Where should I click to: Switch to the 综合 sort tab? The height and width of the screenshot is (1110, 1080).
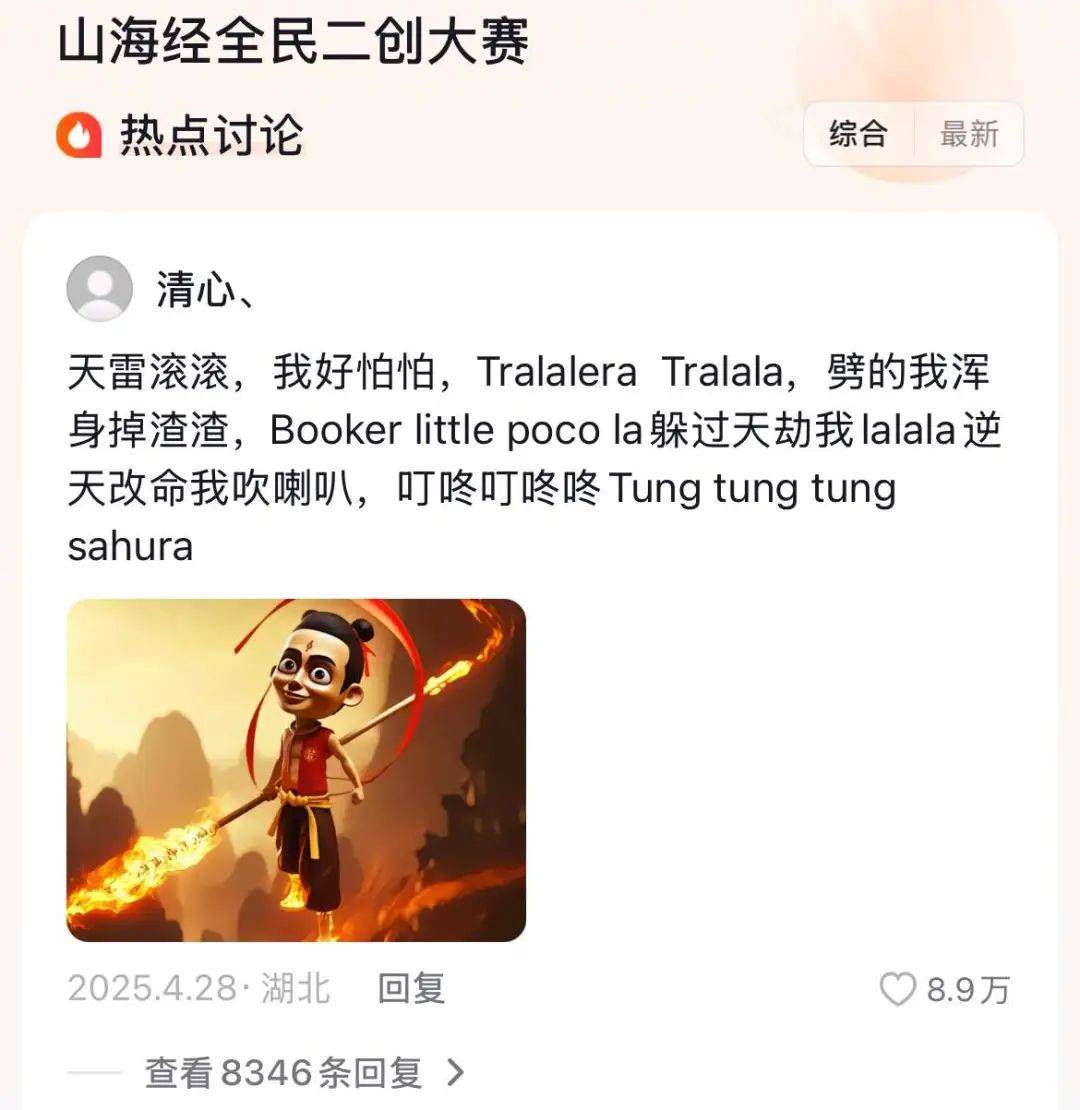pos(858,134)
